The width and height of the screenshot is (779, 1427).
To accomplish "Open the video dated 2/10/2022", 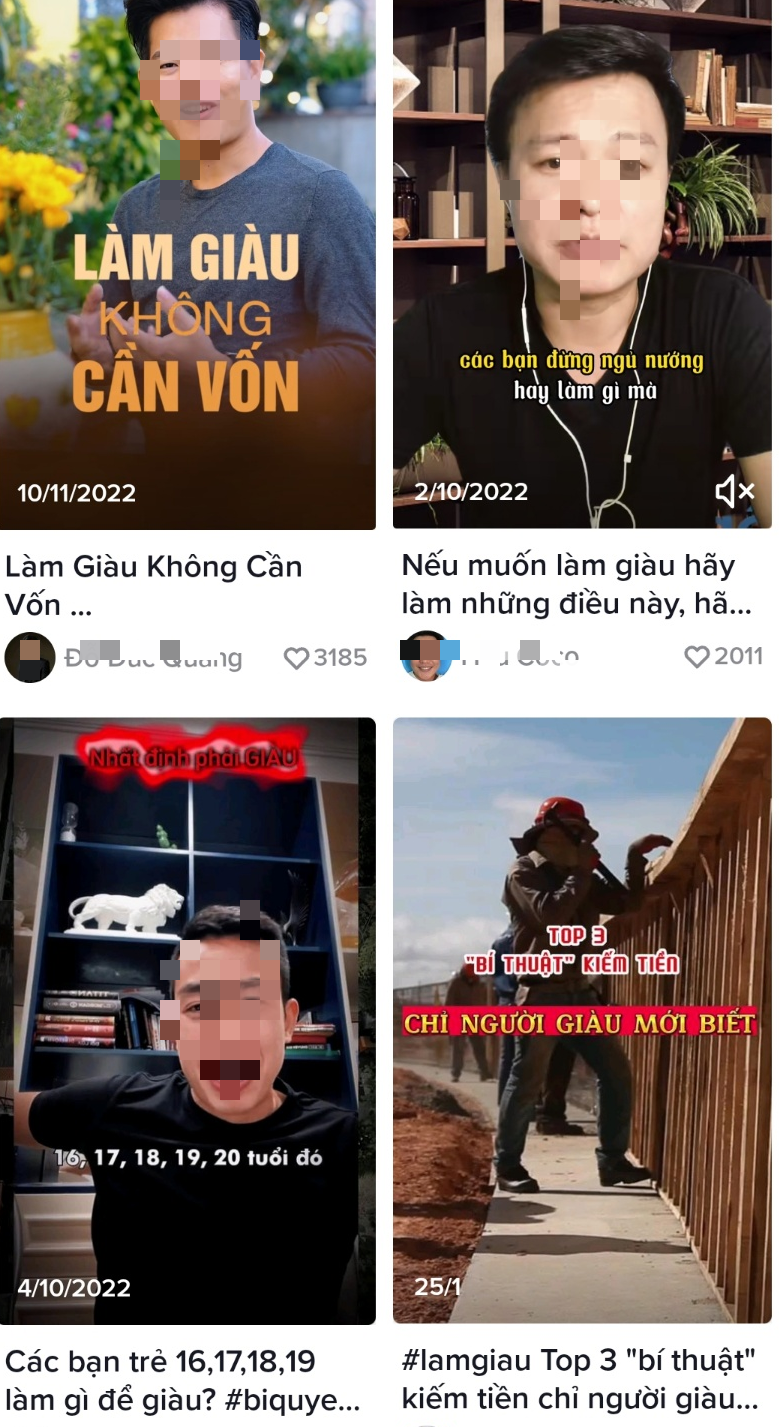I will (582, 264).
